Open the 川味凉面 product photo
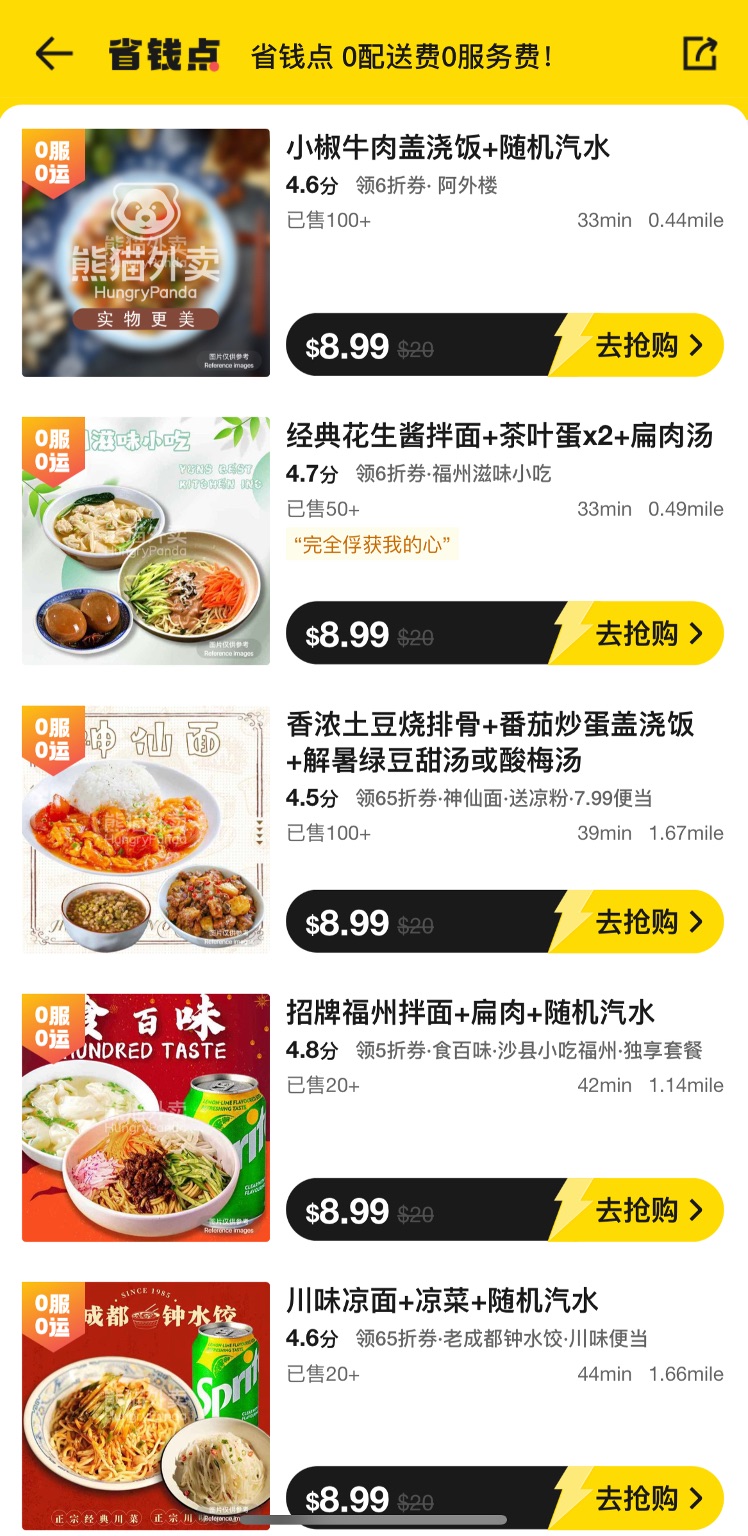This screenshot has height=1536, width=748. [x=146, y=1405]
